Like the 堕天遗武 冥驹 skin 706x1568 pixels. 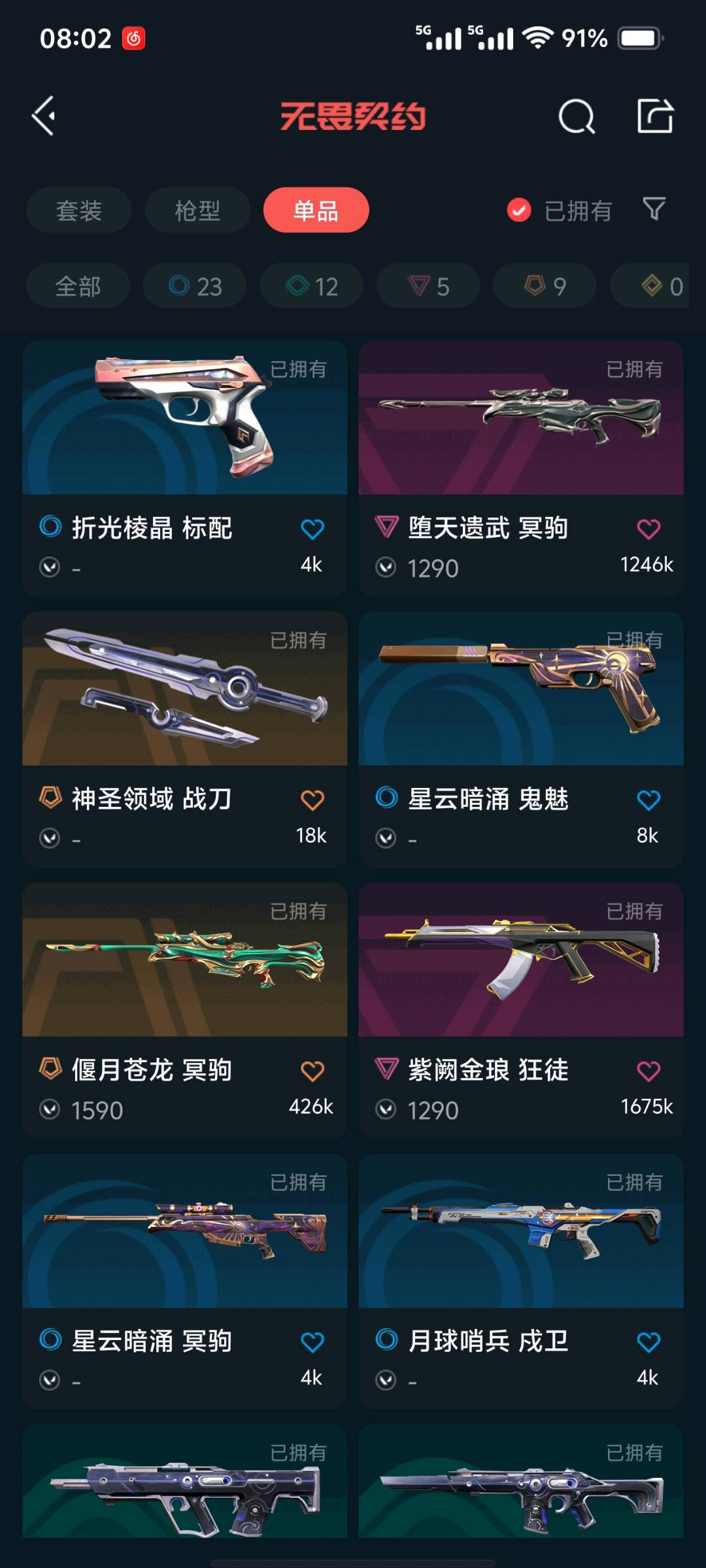pos(648,529)
